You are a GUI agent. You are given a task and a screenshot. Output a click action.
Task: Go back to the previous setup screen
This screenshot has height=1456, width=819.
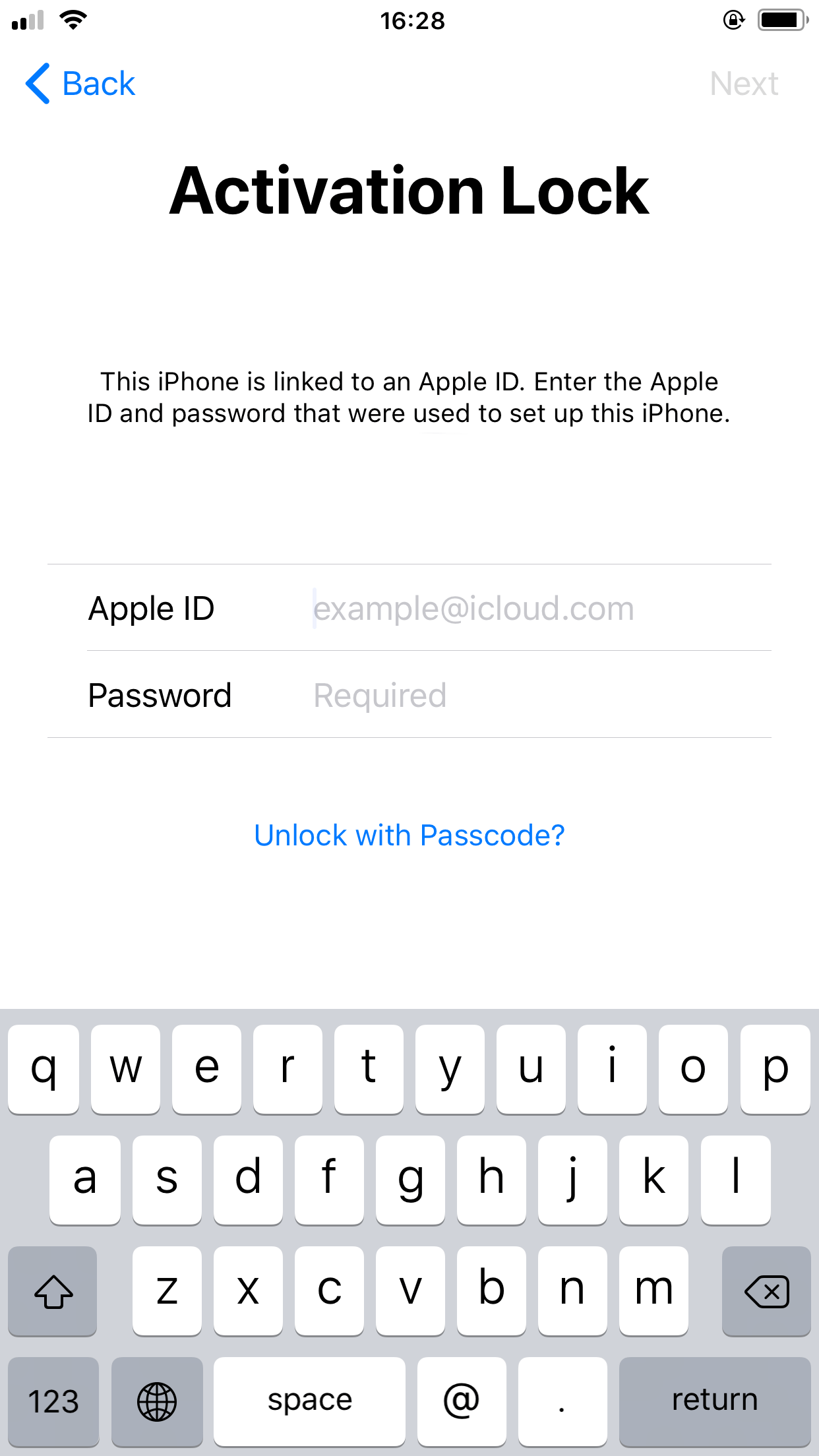(80, 84)
